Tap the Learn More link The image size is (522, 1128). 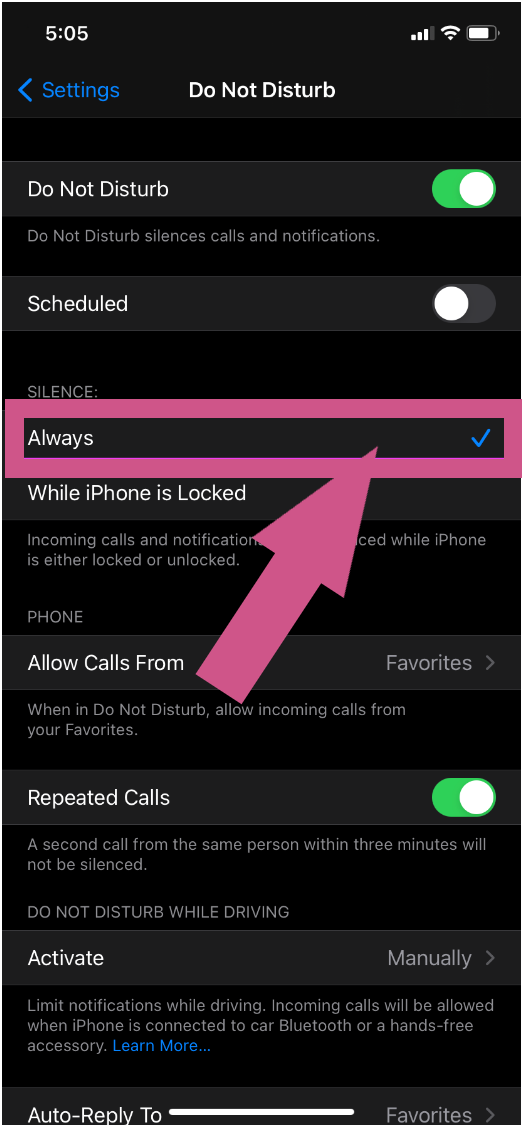pos(162,1045)
